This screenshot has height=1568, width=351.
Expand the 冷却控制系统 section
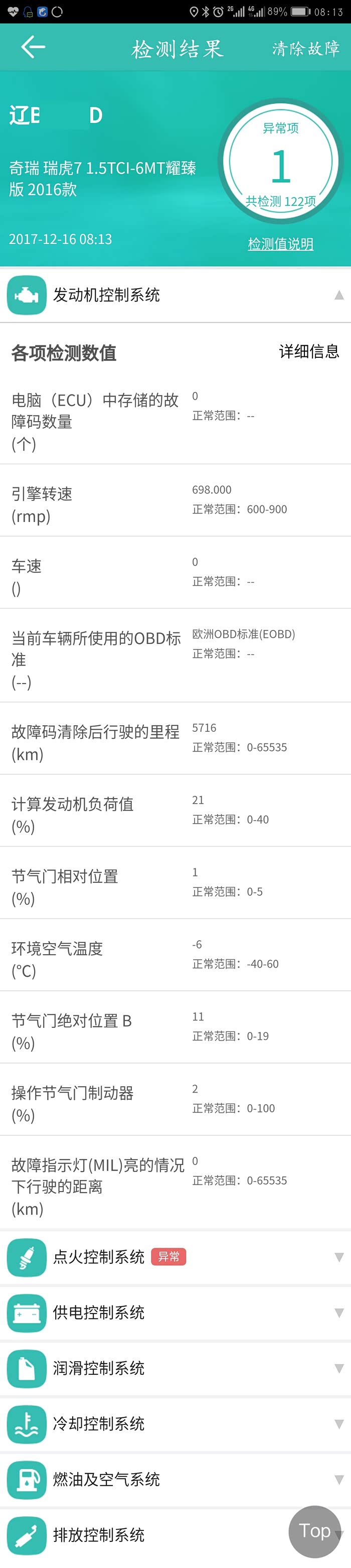[175, 1424]
